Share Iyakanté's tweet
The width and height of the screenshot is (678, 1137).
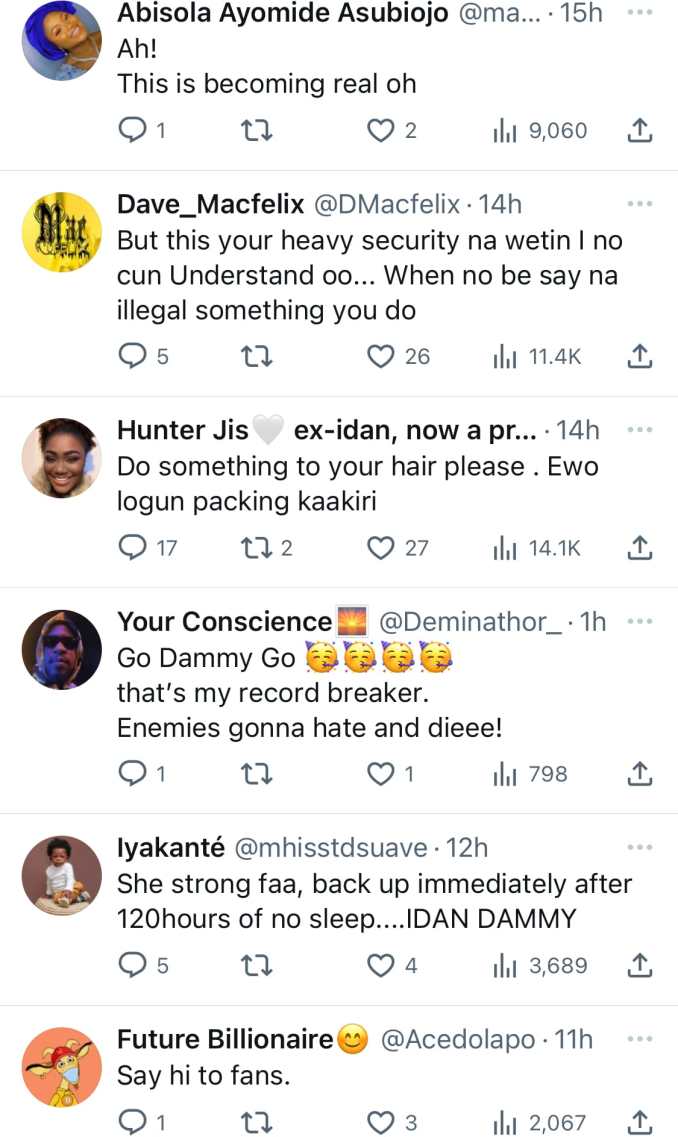640,965
